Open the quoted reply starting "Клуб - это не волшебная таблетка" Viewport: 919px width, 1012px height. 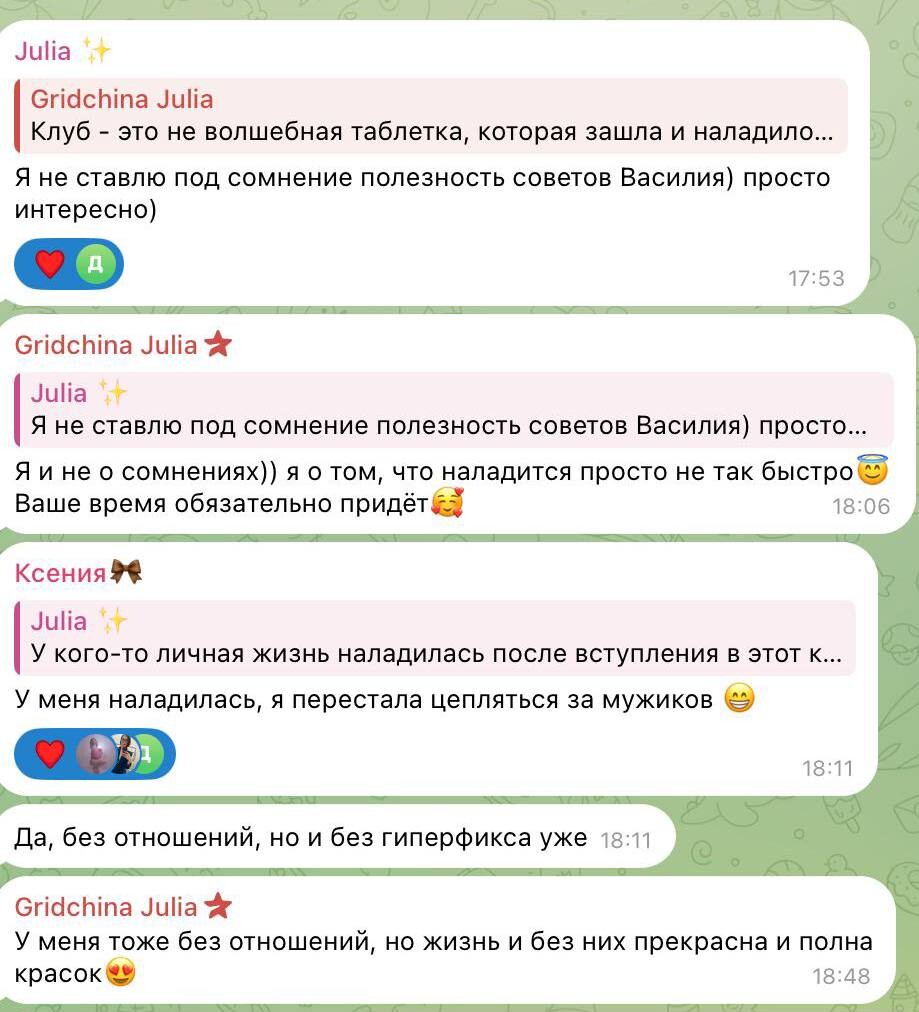pos(430,116)
